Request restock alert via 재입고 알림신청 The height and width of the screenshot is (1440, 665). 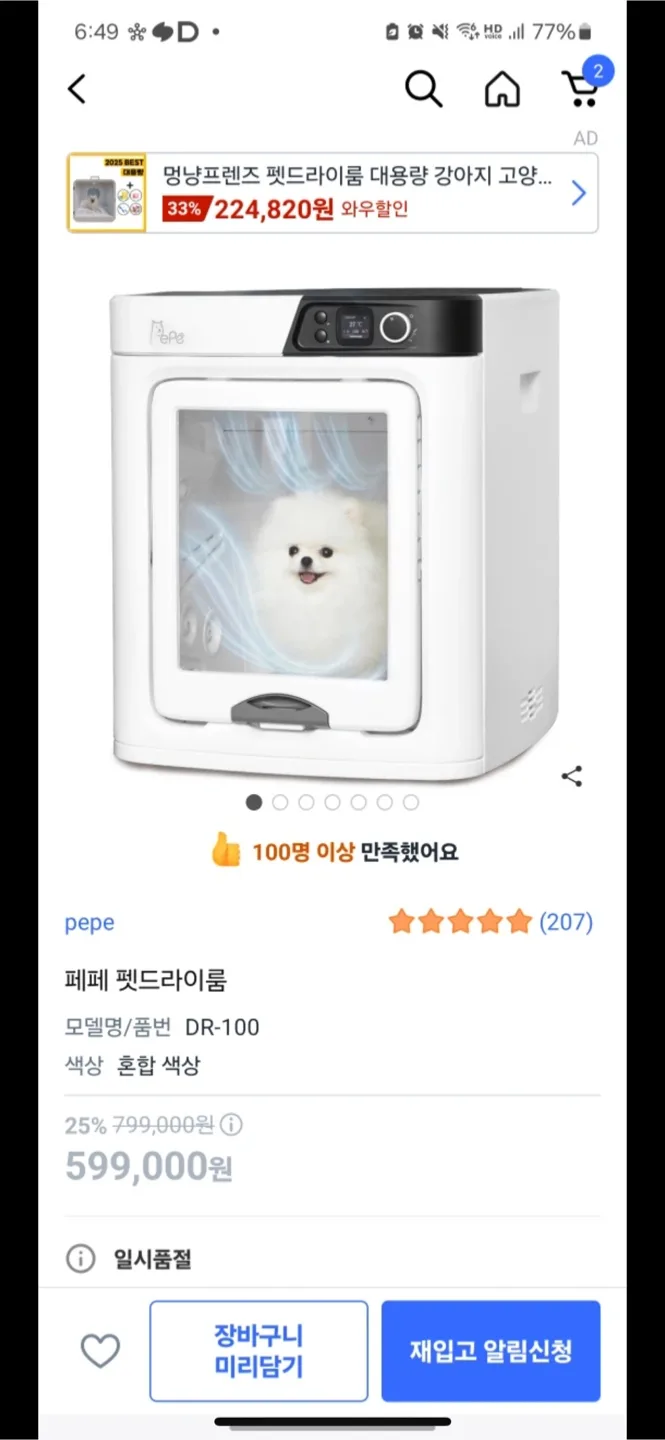point(490,1351)
